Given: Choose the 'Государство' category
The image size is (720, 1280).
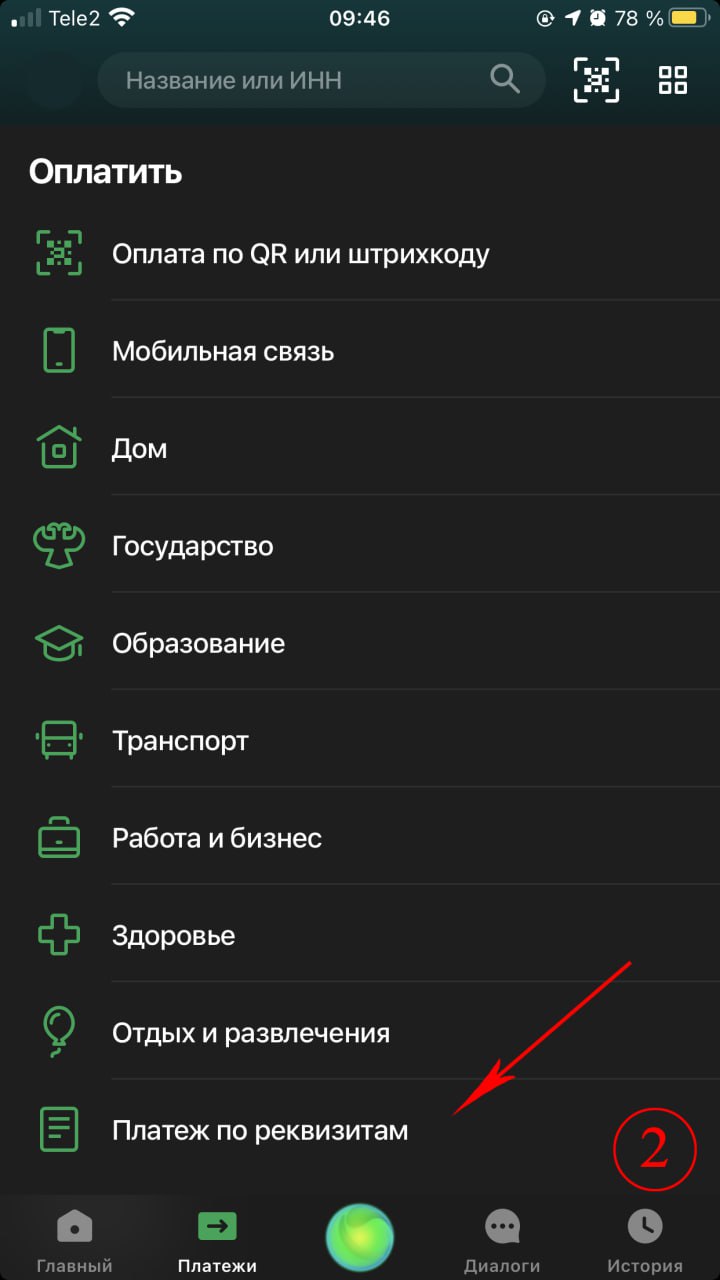Looking at the screenshot, I should (192, 546).
